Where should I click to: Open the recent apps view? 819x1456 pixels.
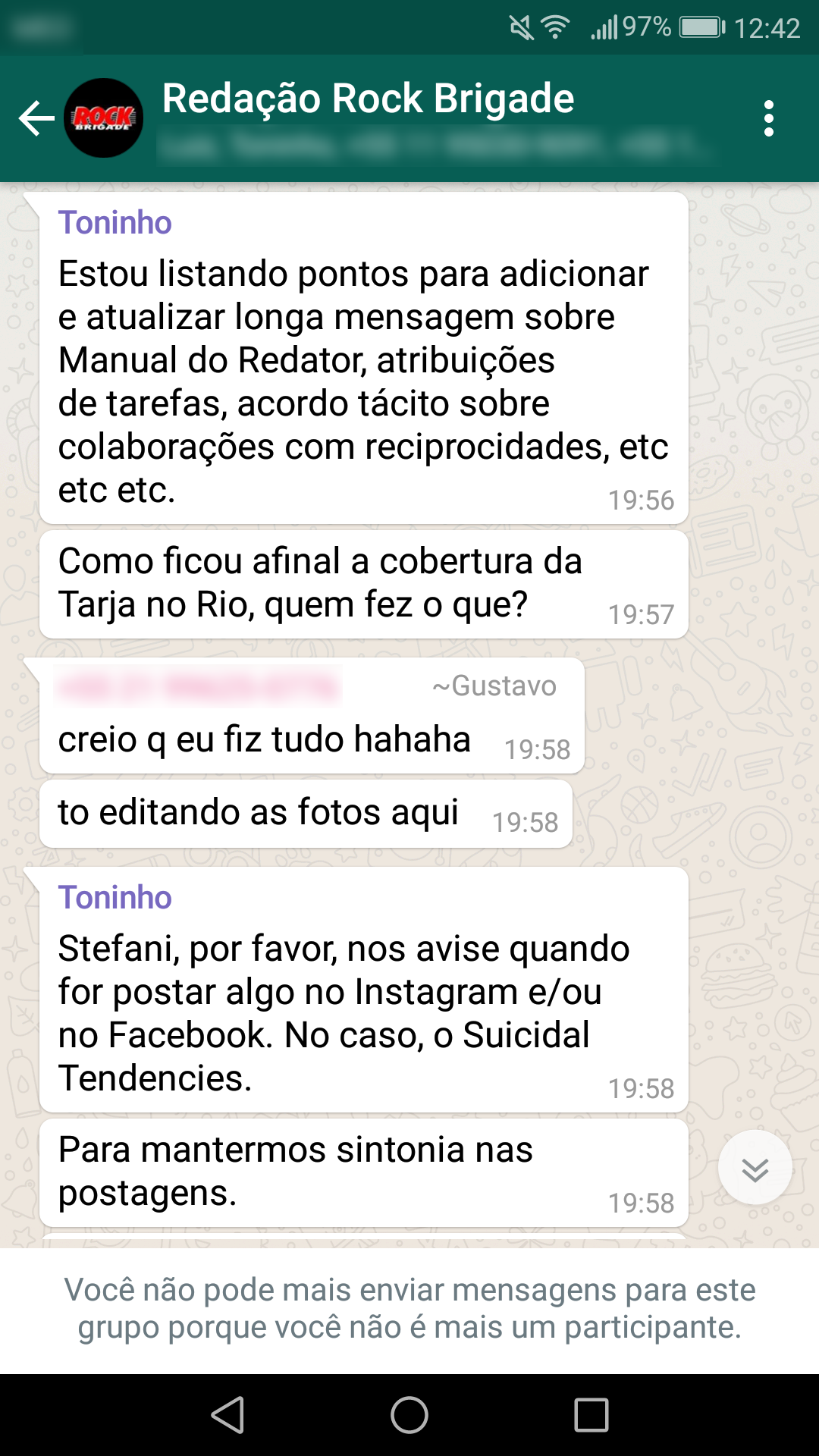[x=591, y=1415]
